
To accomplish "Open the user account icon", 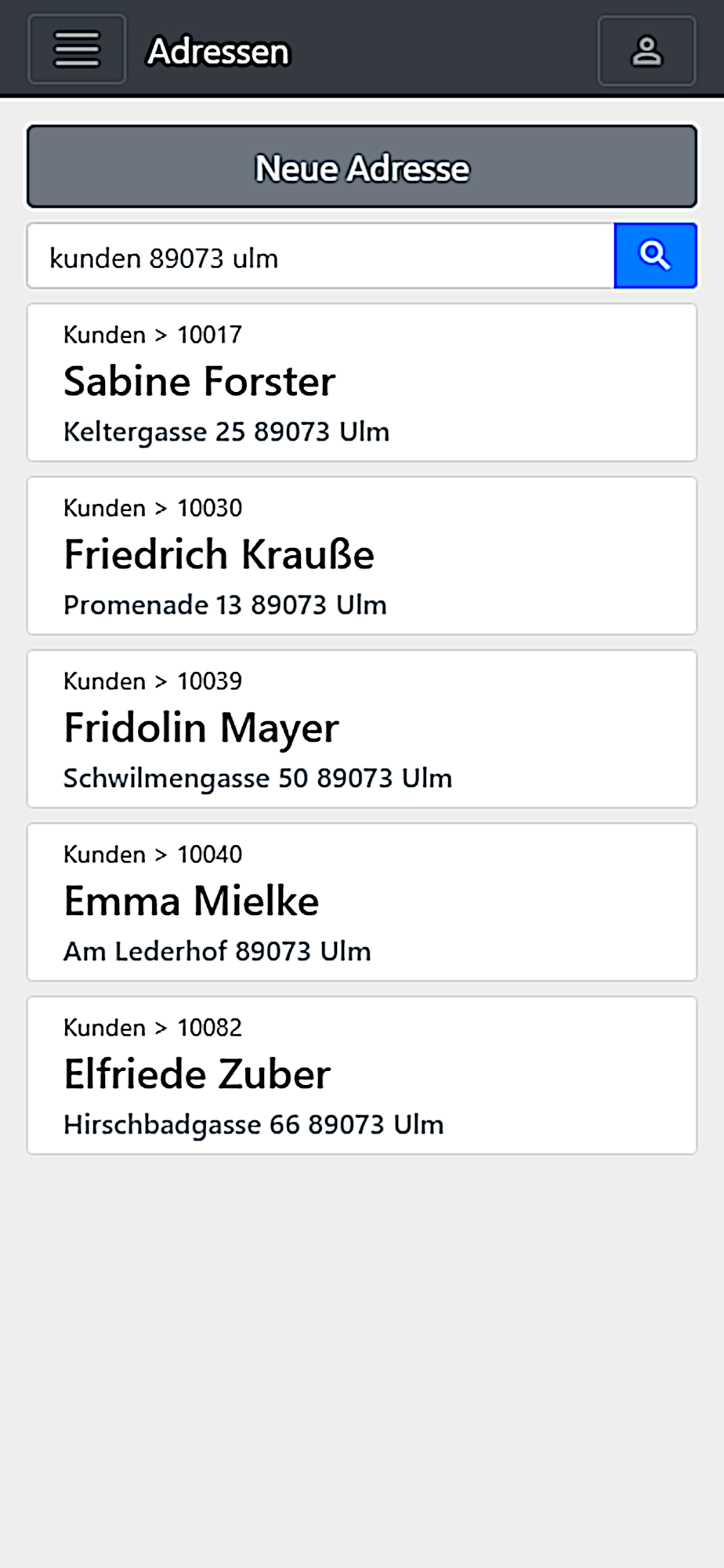I will (x=646, y=52).
